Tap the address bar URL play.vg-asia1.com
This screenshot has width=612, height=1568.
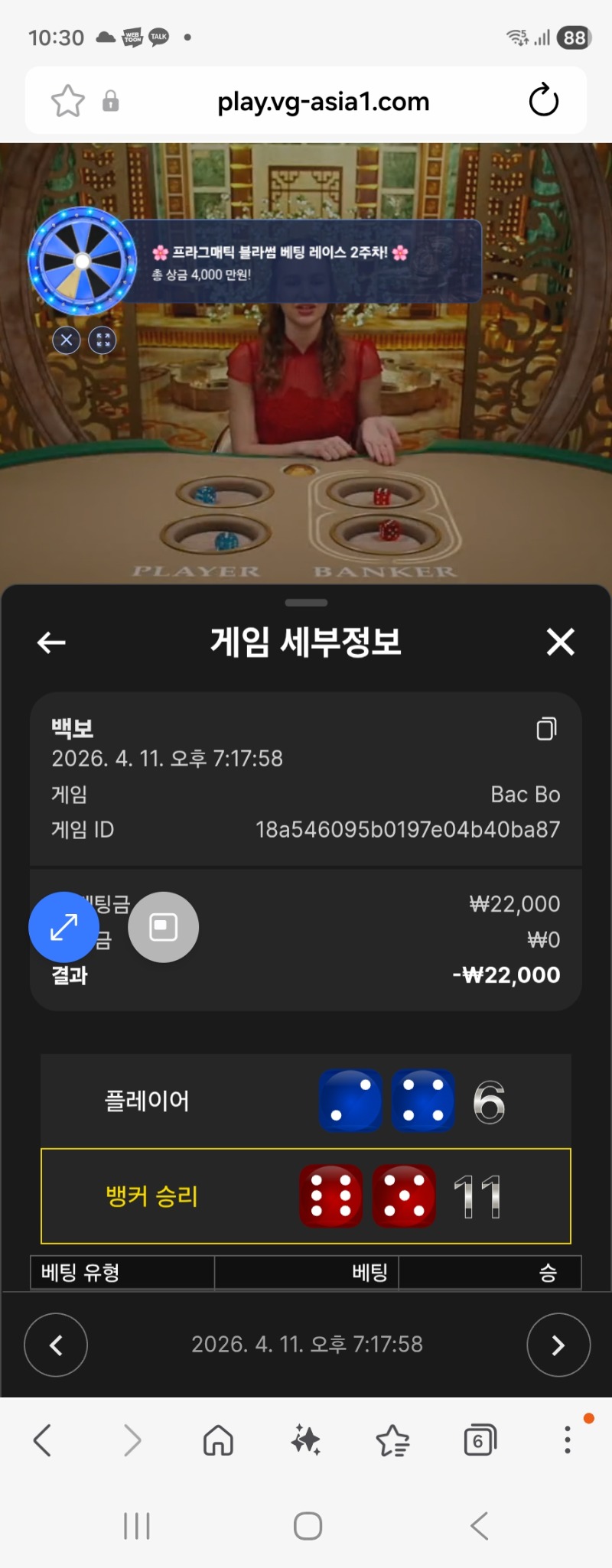click(323, 102)
